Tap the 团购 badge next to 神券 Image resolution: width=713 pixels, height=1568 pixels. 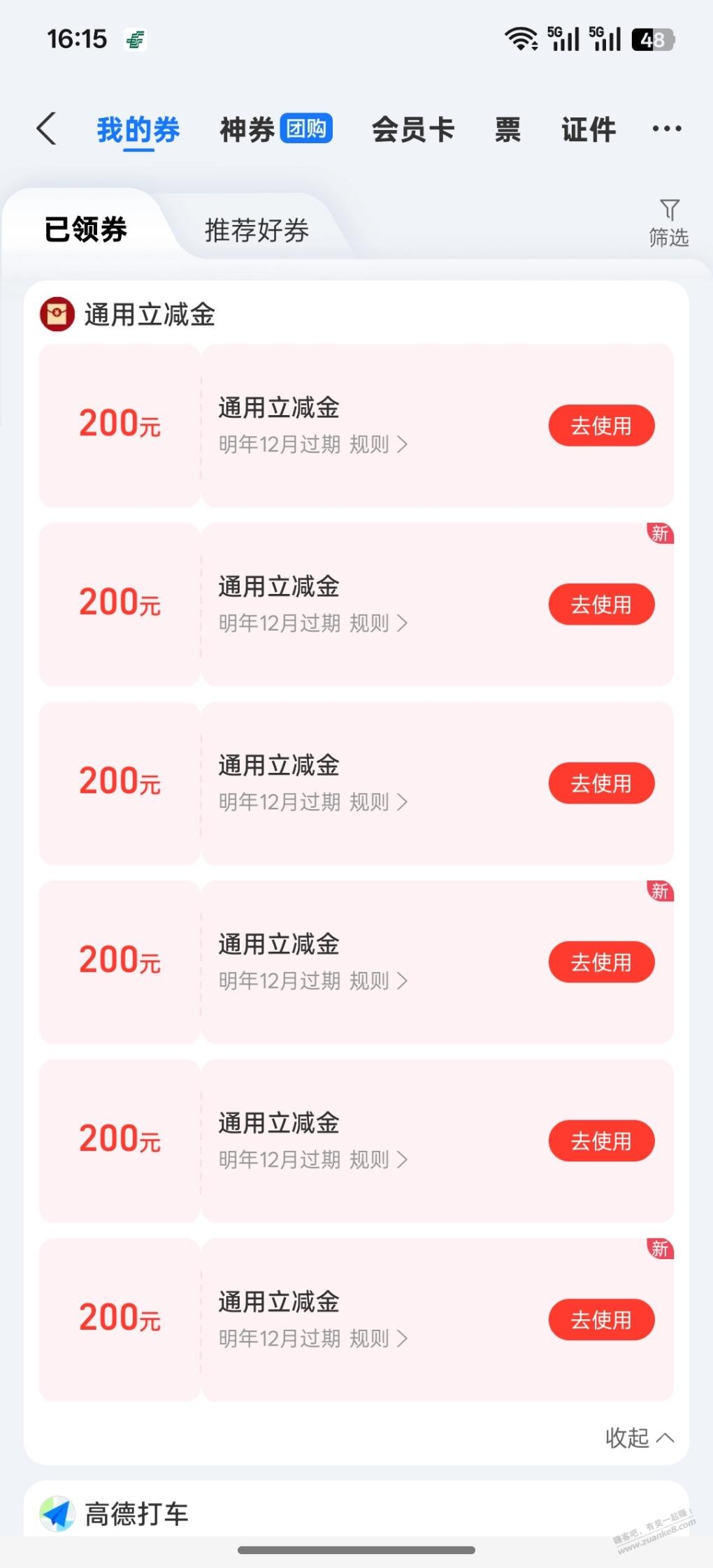click(306, 128)
